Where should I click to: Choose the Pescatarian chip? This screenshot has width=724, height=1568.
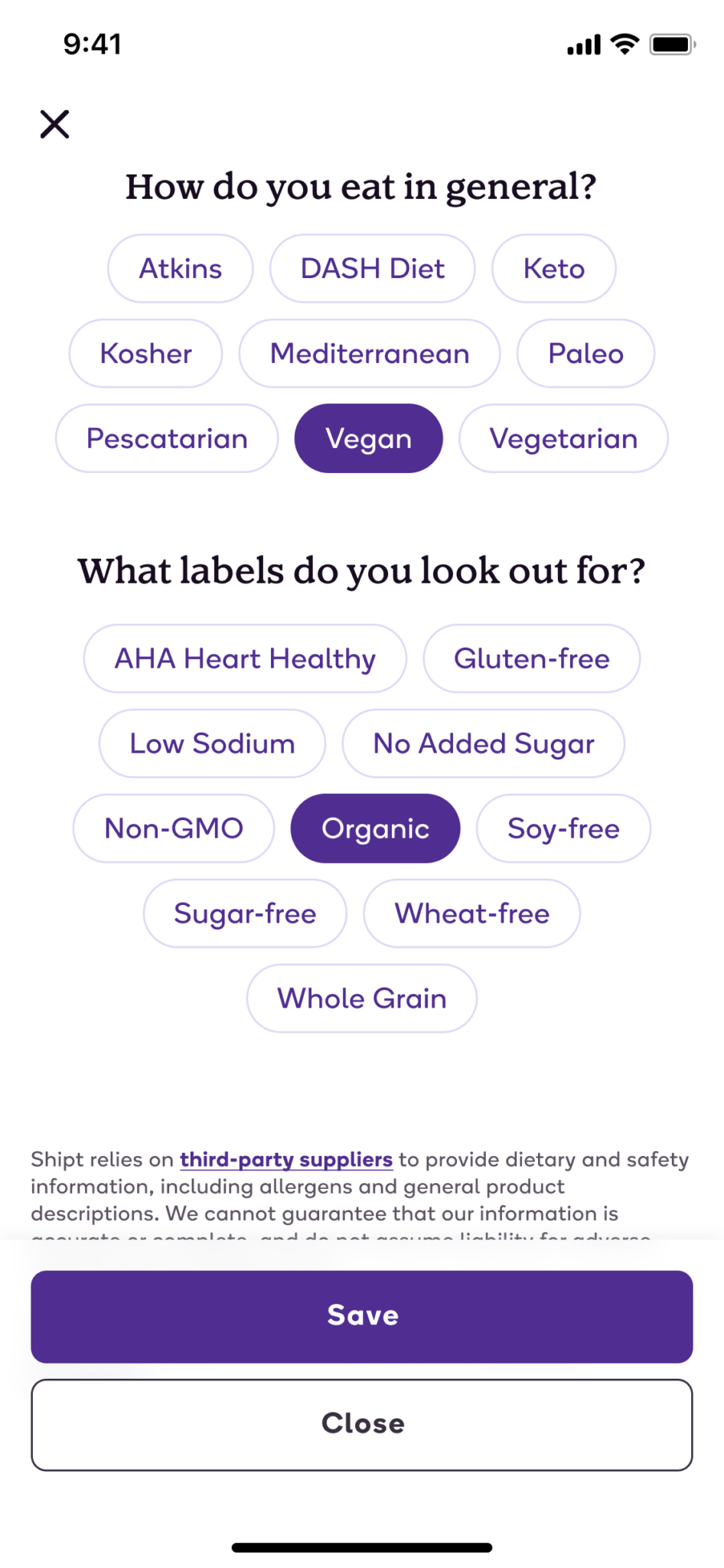click(x=167, y=439)
